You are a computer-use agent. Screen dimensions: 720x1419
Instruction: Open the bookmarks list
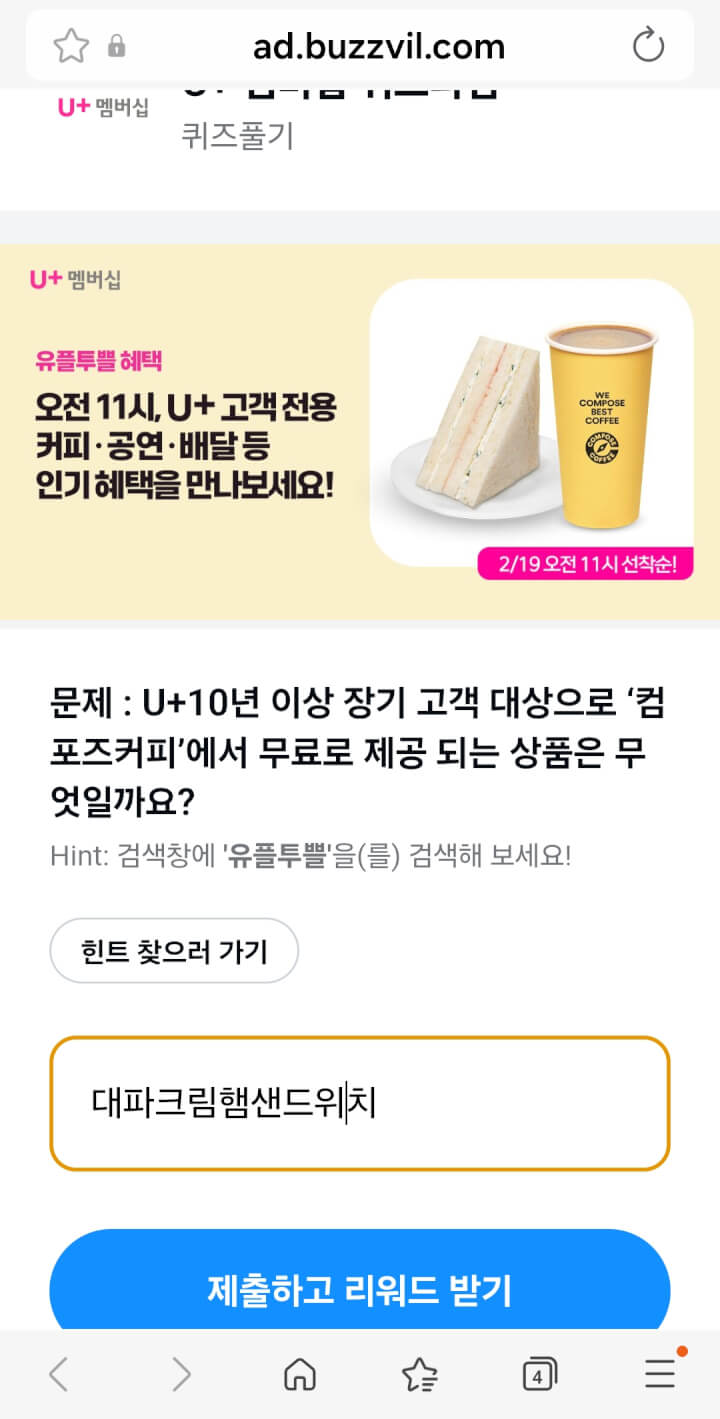tap(419, 1375)
